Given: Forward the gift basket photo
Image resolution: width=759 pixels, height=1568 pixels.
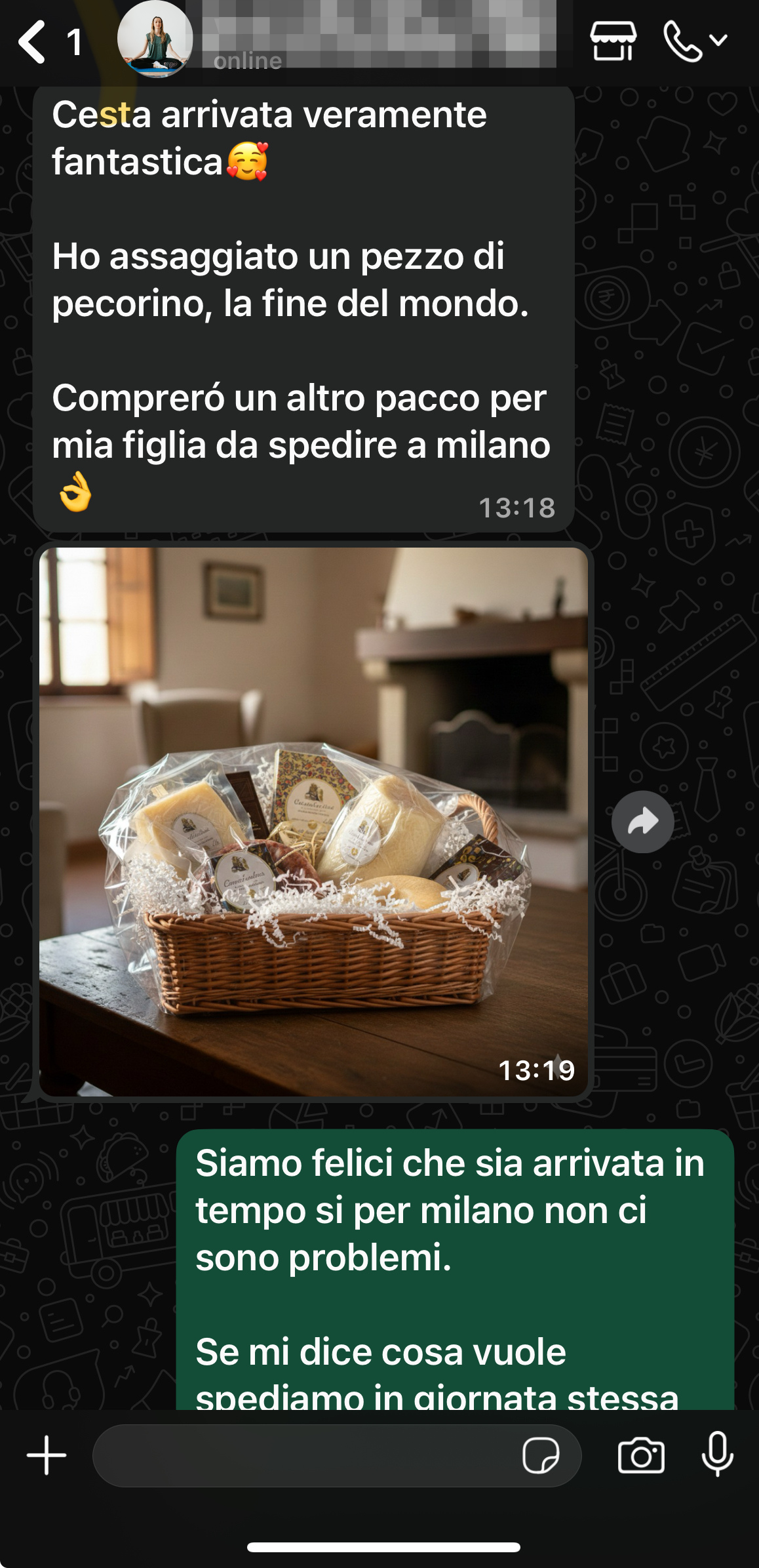Looking at the screenshot, I should tap(642, 822).
